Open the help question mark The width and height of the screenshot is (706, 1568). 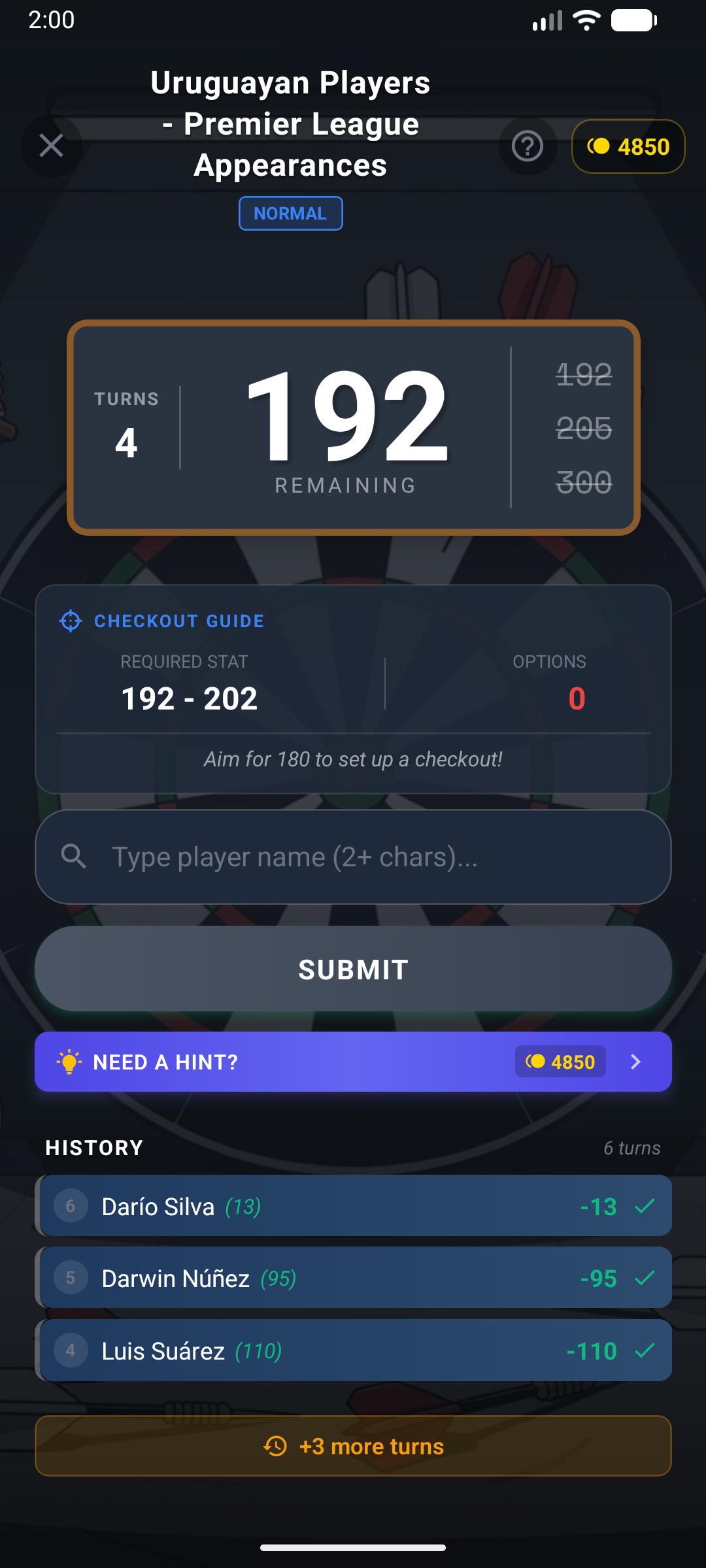pos(528,146)
